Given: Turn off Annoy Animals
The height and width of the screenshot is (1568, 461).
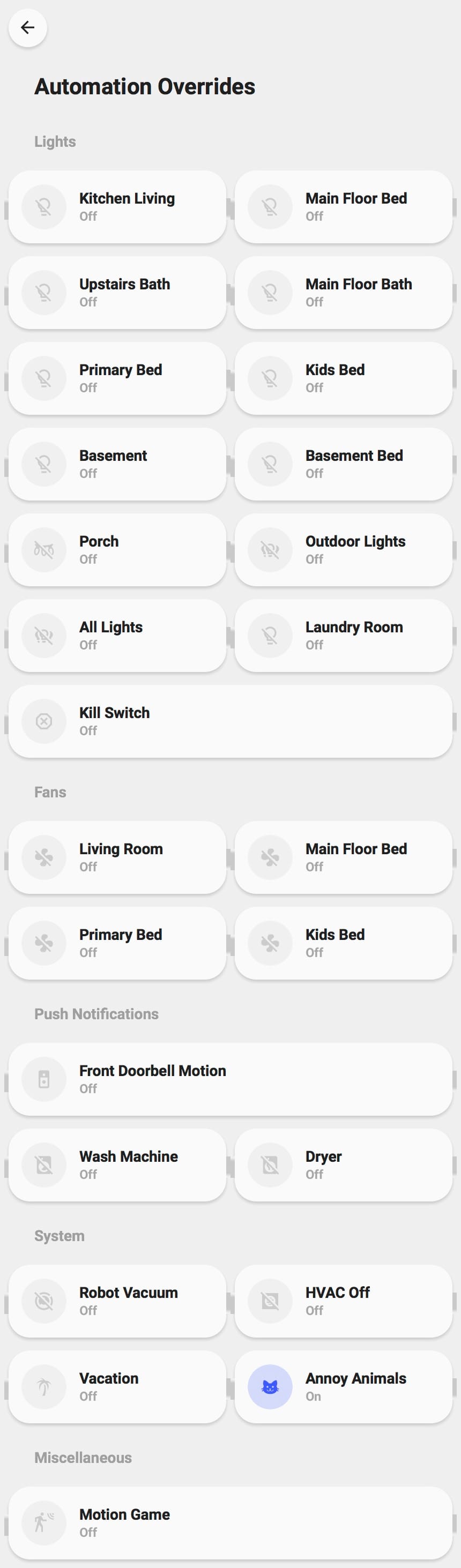Looking at the screenshot, I should 343,1387.
